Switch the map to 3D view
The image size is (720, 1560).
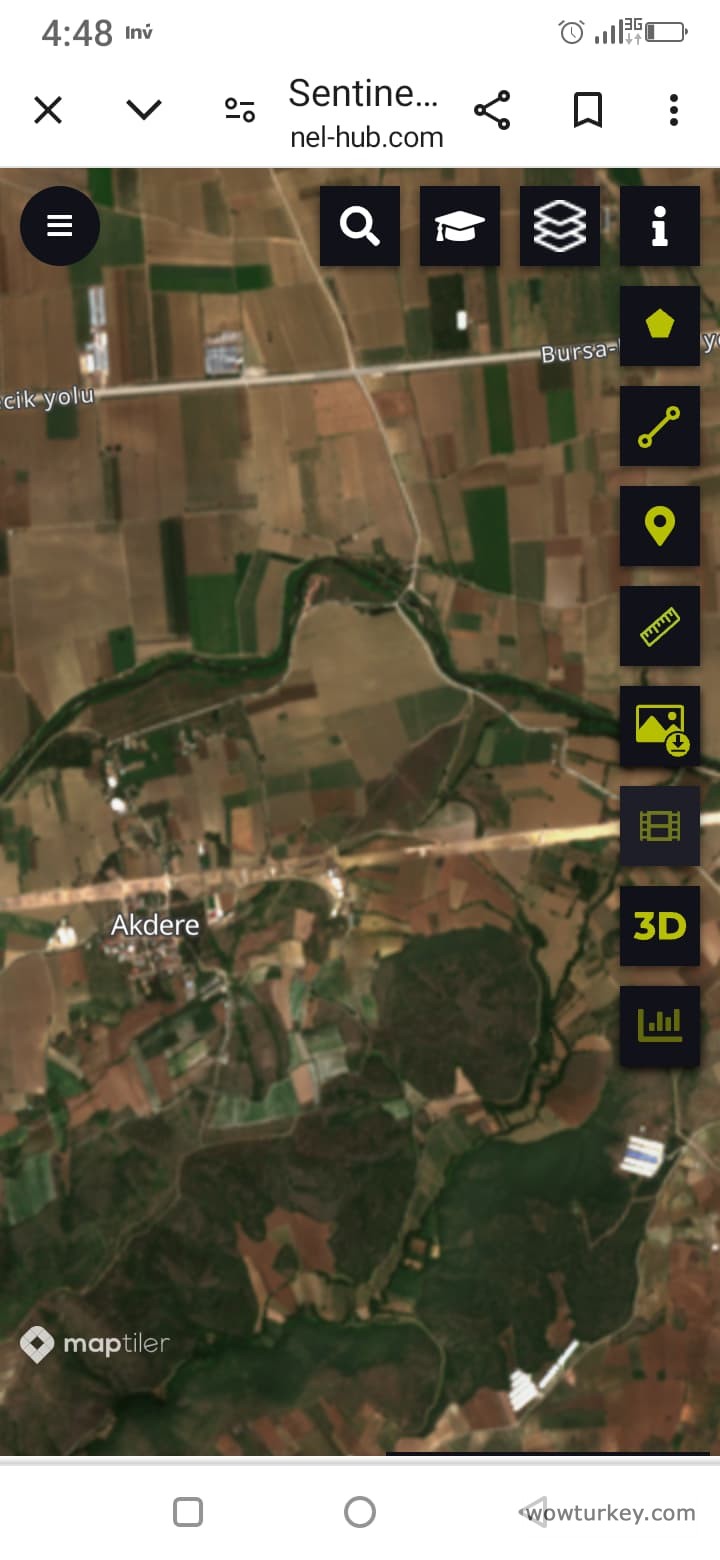coord(660,926)
